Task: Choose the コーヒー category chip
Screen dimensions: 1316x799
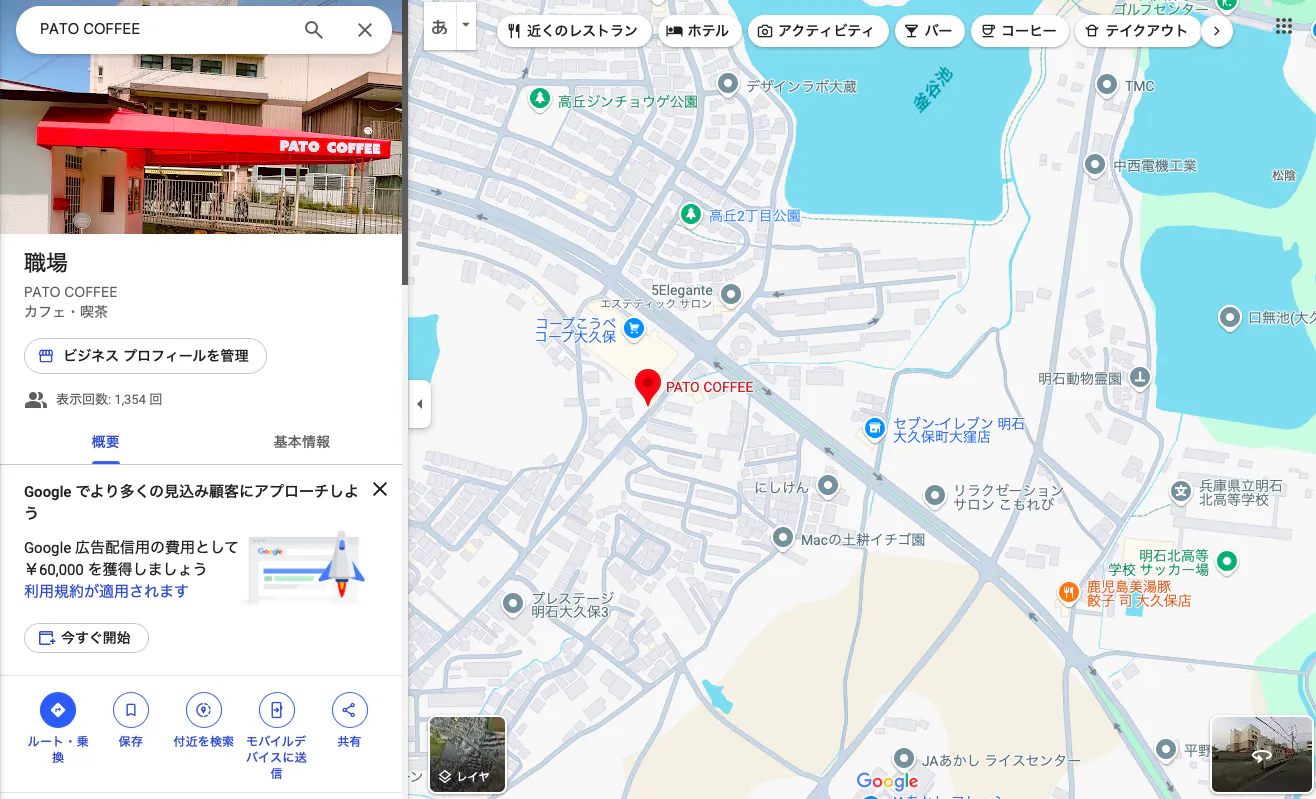Action: pos(1018,31)
